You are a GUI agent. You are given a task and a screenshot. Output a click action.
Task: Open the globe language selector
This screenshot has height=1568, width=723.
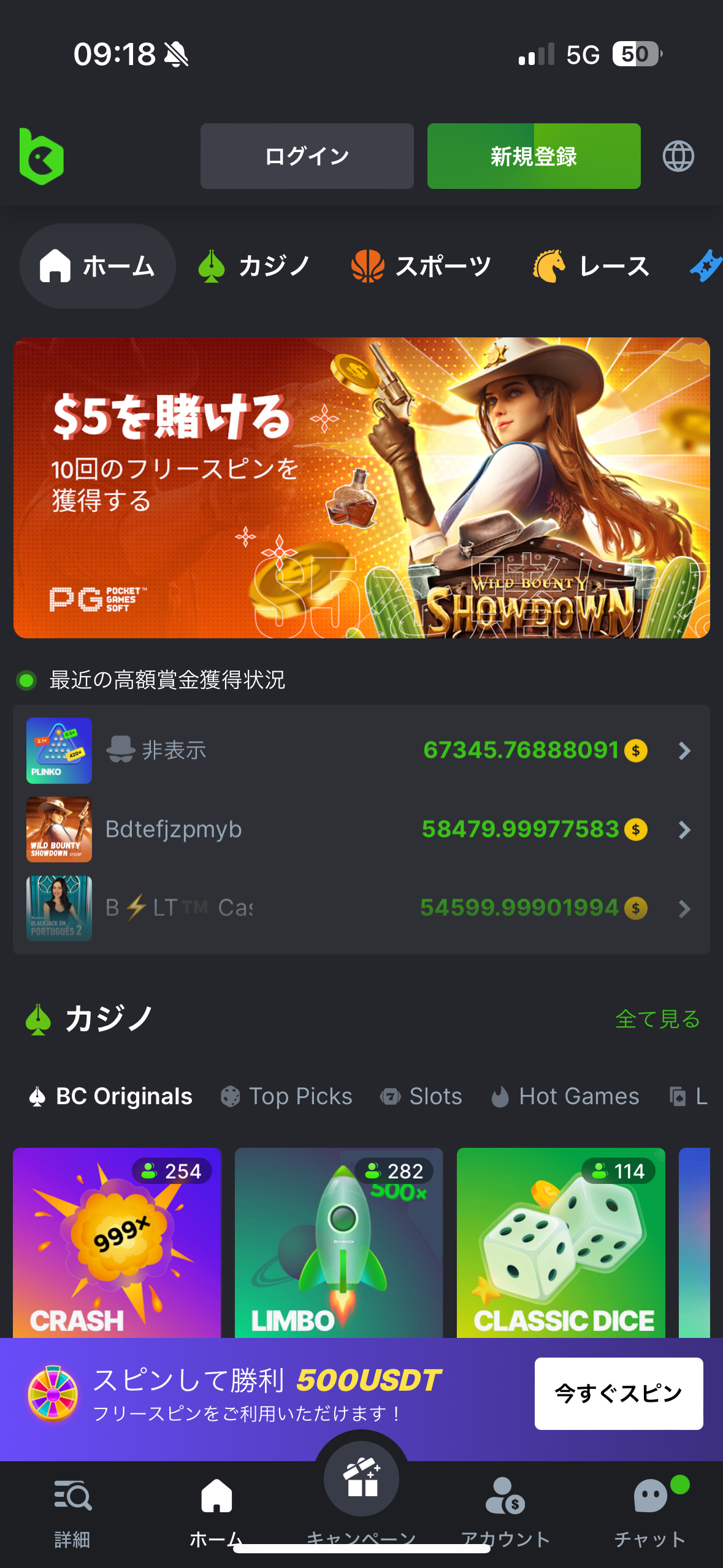(678, 156)
